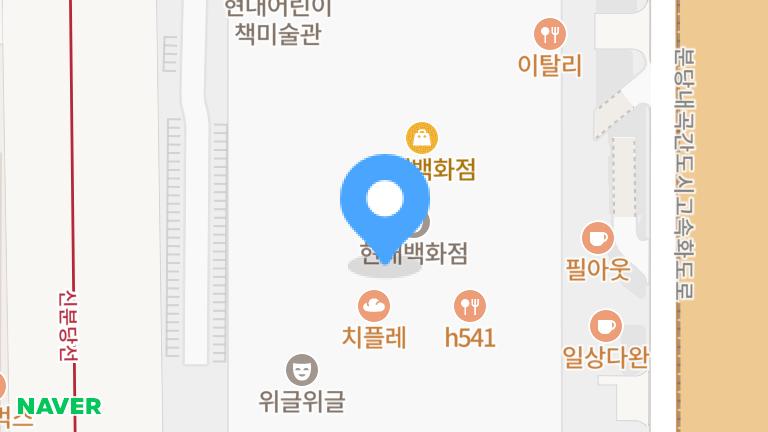
Task: Open the 위글위글 marker
Action: [x=302, y=371]
